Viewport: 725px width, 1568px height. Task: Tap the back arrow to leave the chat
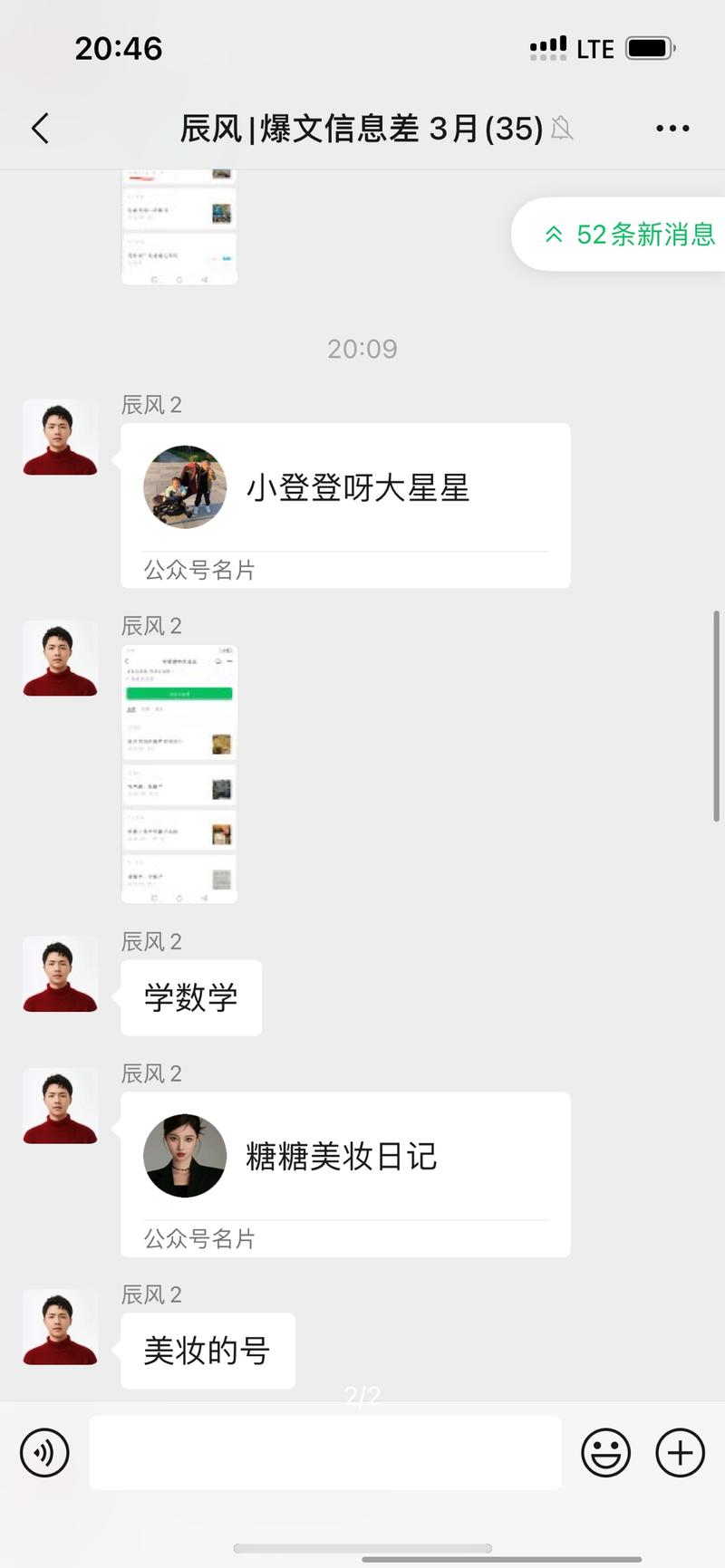pyautogui.click(x=39, y=128)
